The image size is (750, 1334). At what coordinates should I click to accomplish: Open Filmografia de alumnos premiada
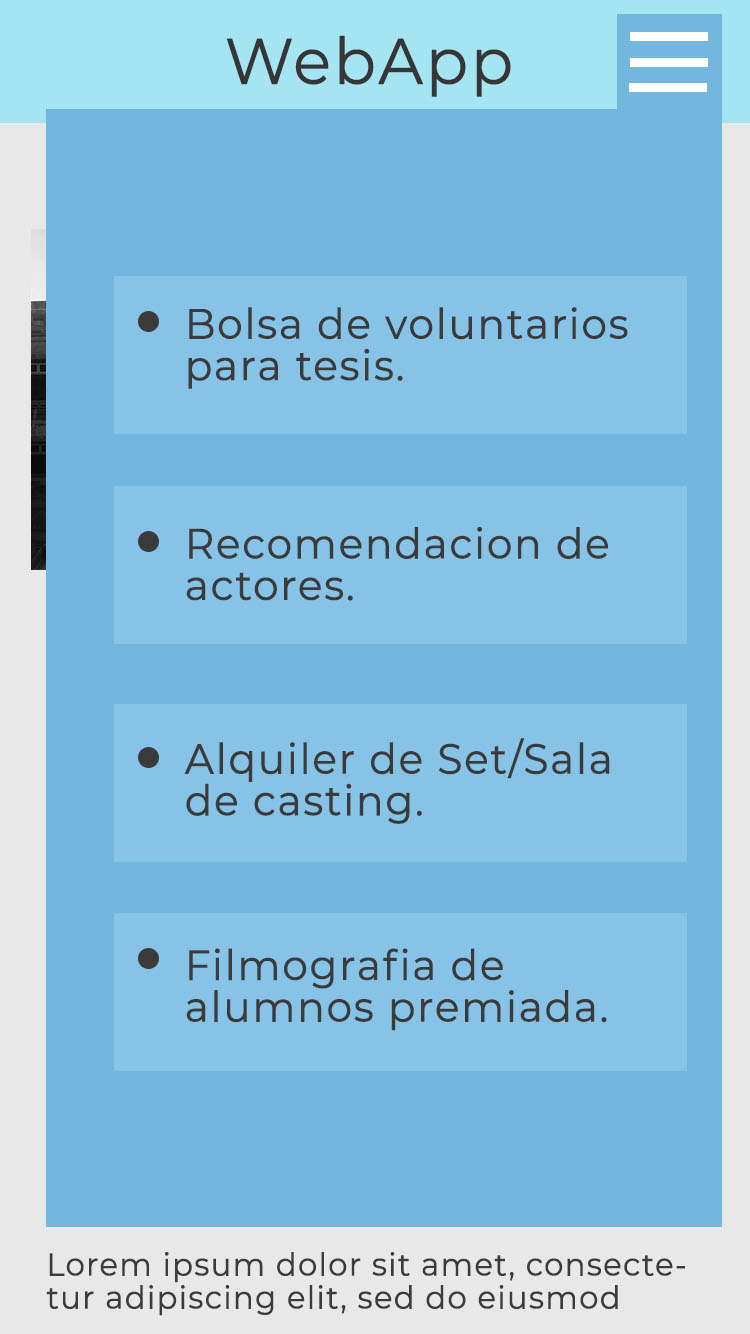[400, 990]
